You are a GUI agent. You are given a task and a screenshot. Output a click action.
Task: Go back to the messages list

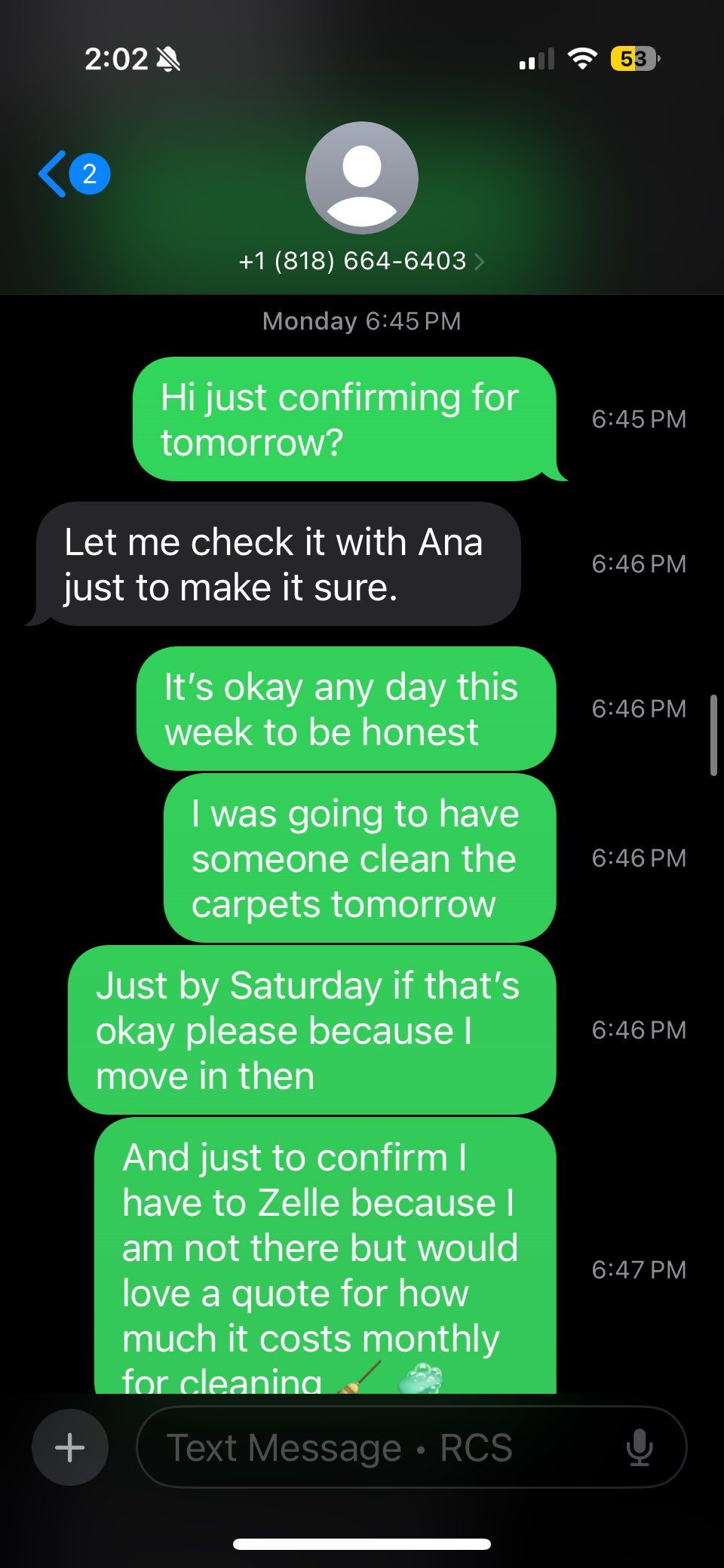click(73, 173)
